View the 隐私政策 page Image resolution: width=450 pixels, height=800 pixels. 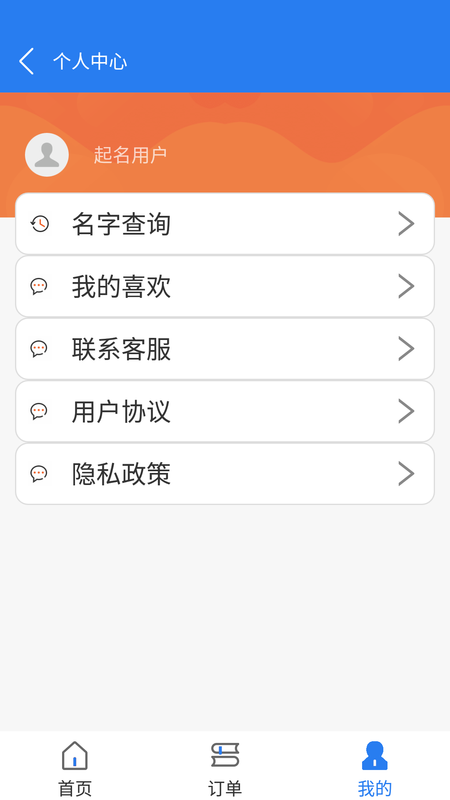225,474
